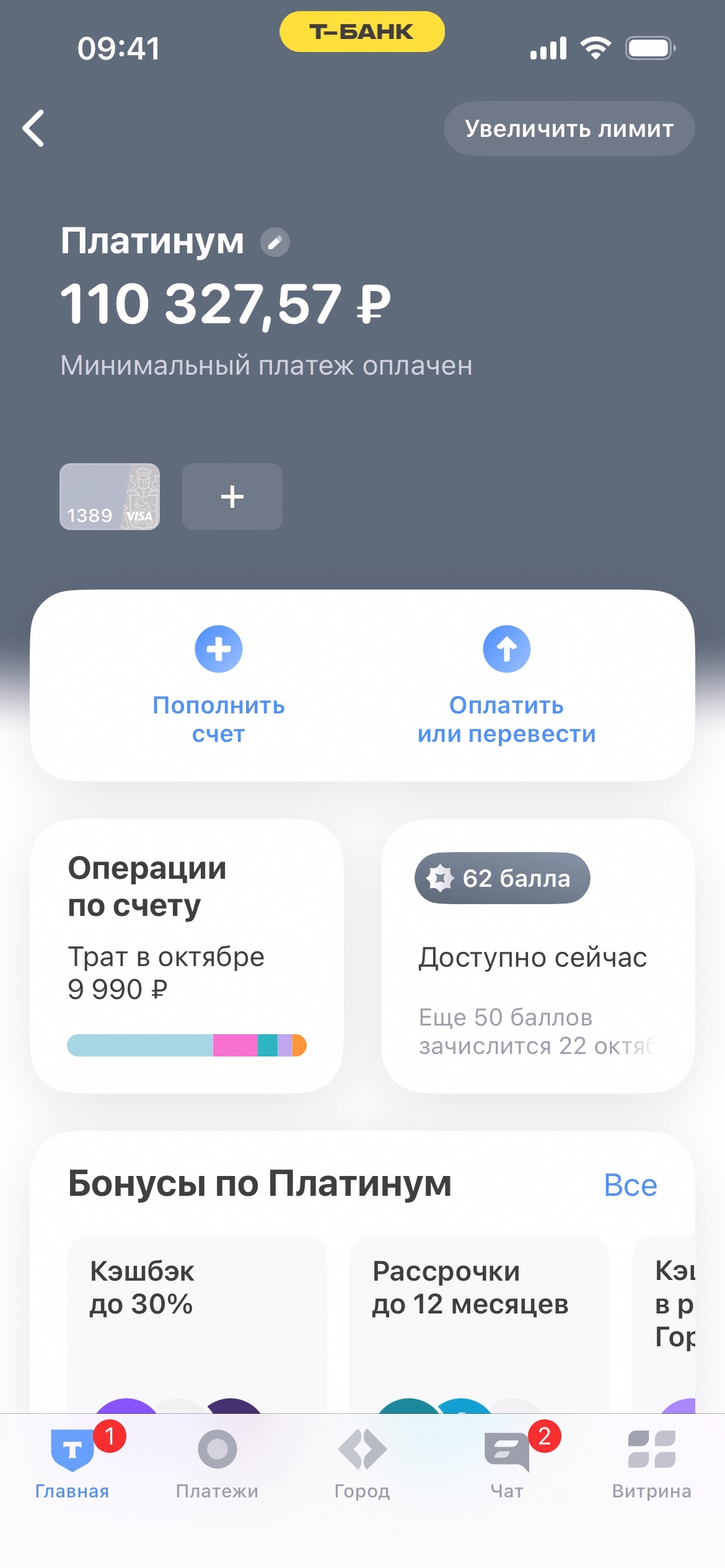Image resolution: width=725 pixels, height=1568 pixels.
Task: Open the Кэшбэк до 30% bonus card
Action: click(196, 1319)
